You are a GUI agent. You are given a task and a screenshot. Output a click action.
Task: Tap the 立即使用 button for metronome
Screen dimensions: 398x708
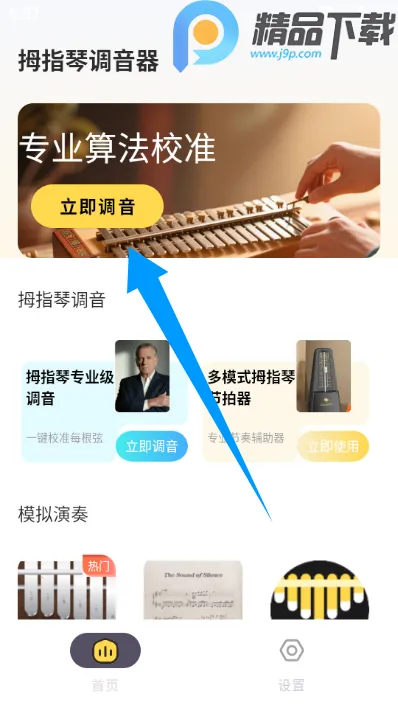333,446
